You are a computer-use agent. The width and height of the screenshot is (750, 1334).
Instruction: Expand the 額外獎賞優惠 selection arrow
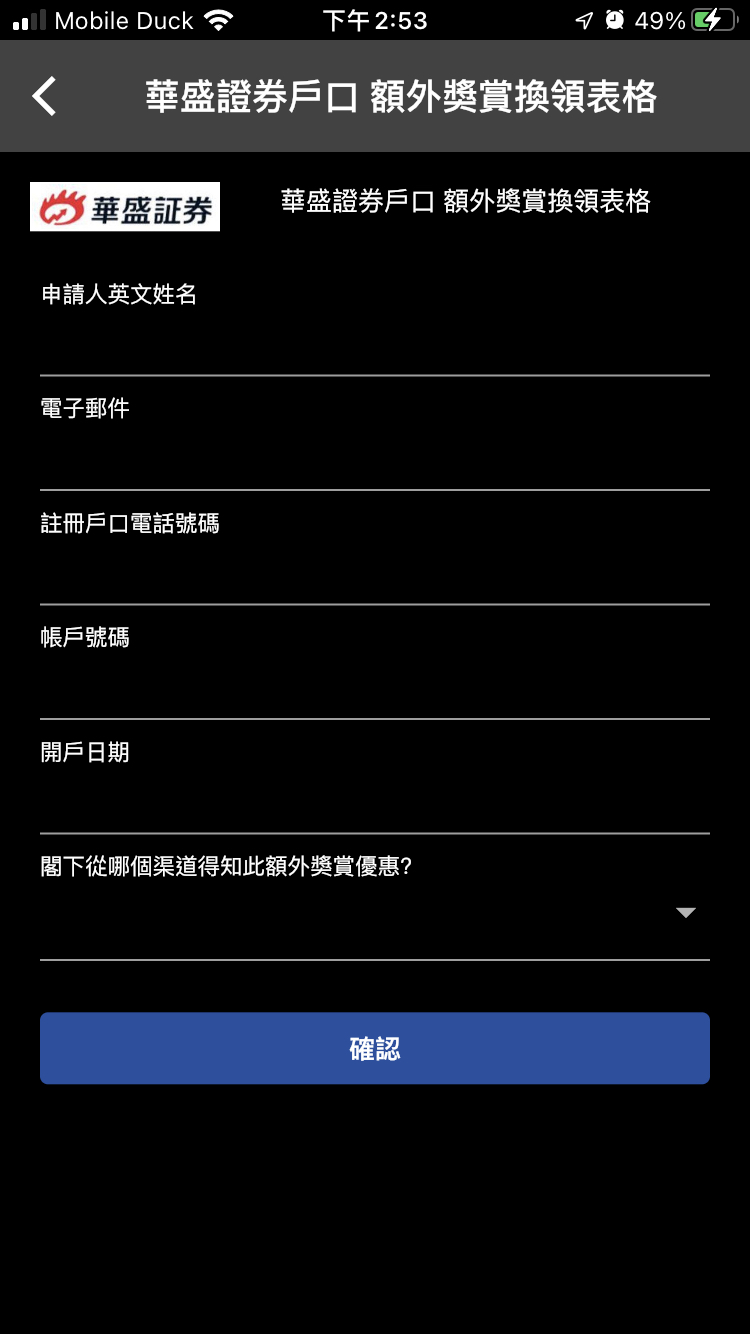(x=686, y=912)
